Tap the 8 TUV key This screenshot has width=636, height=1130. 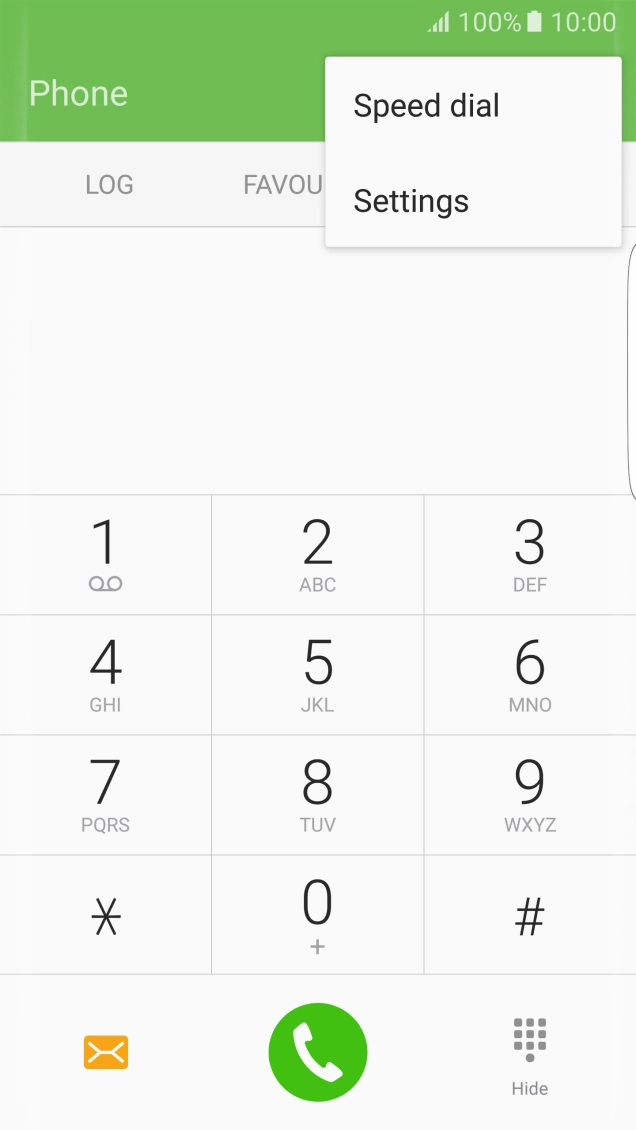[x=318, y=795]
